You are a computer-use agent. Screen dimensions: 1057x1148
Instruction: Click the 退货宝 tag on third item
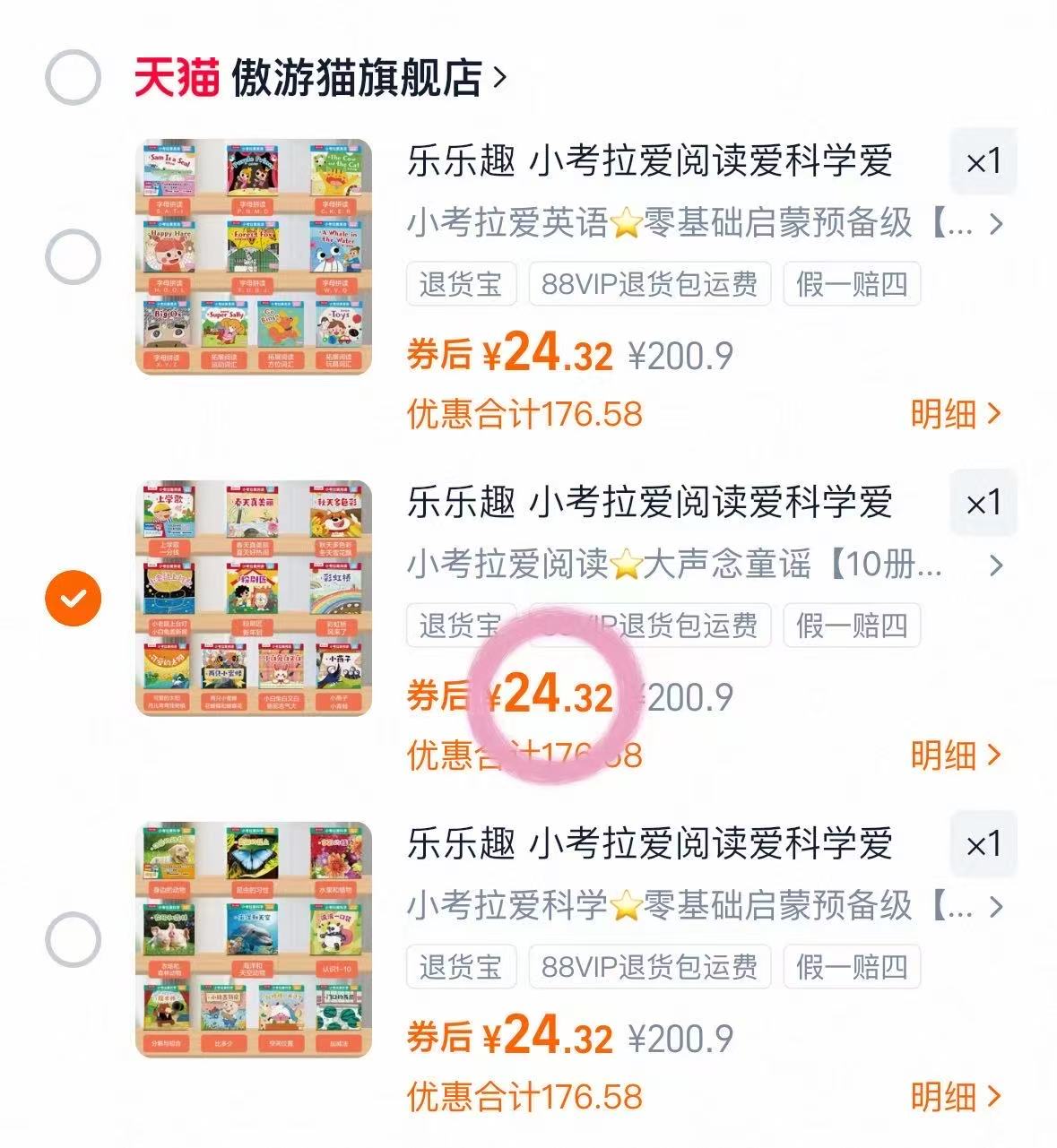[461, 966]
